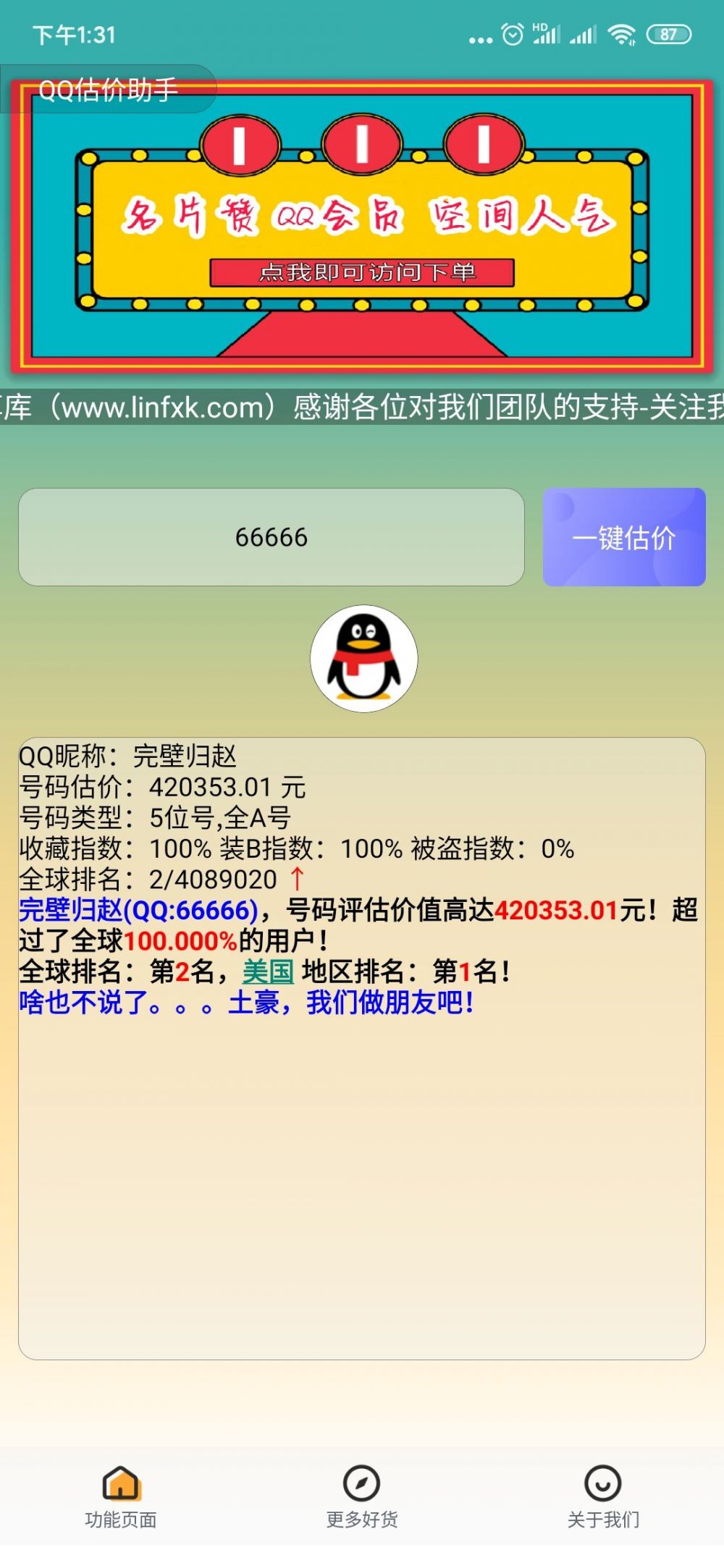Screen dimensions: 724x1568
Task: Tap the QQ number input field
Action: [x=271, y=537]
